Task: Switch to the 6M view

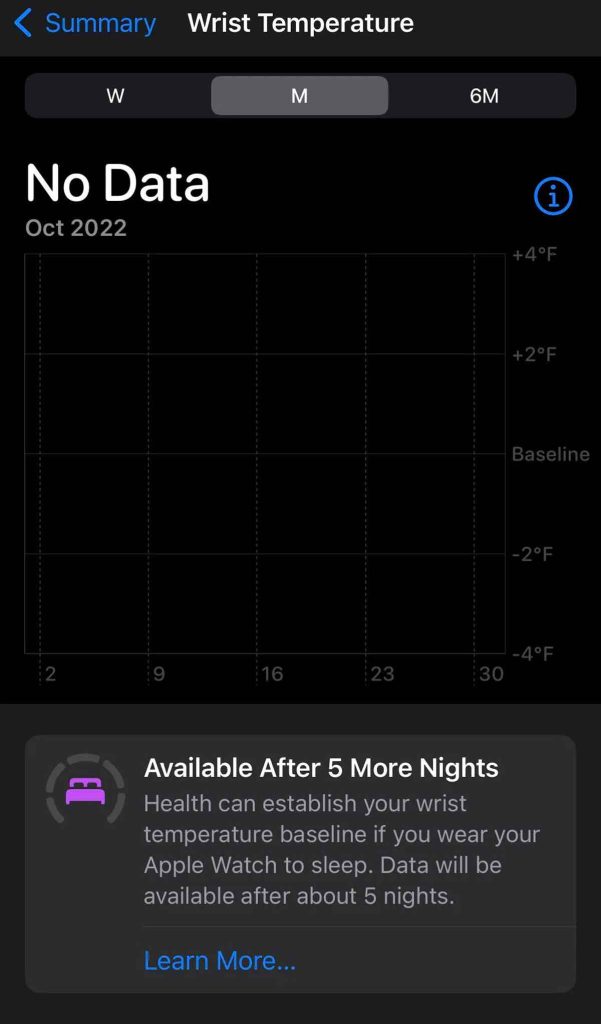Action: (x=484, y=96)
